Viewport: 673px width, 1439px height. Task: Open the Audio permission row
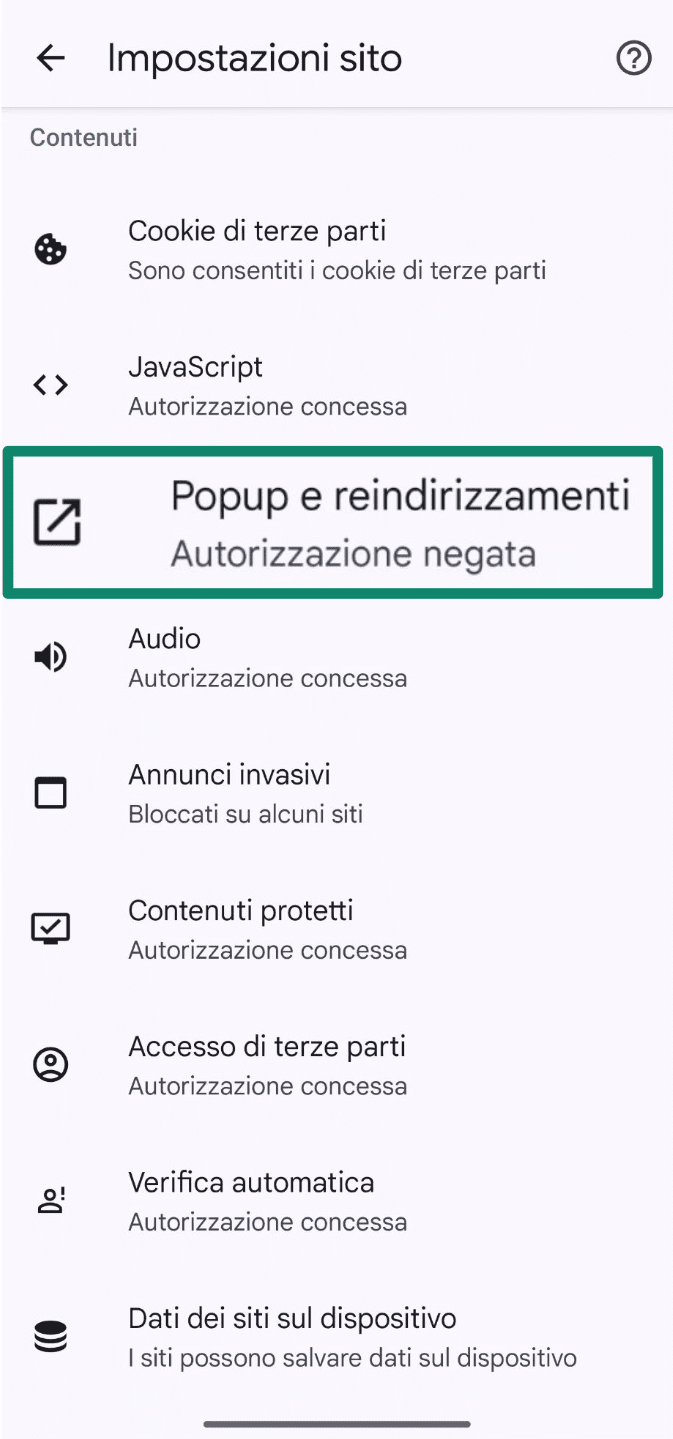pos(336,658)
